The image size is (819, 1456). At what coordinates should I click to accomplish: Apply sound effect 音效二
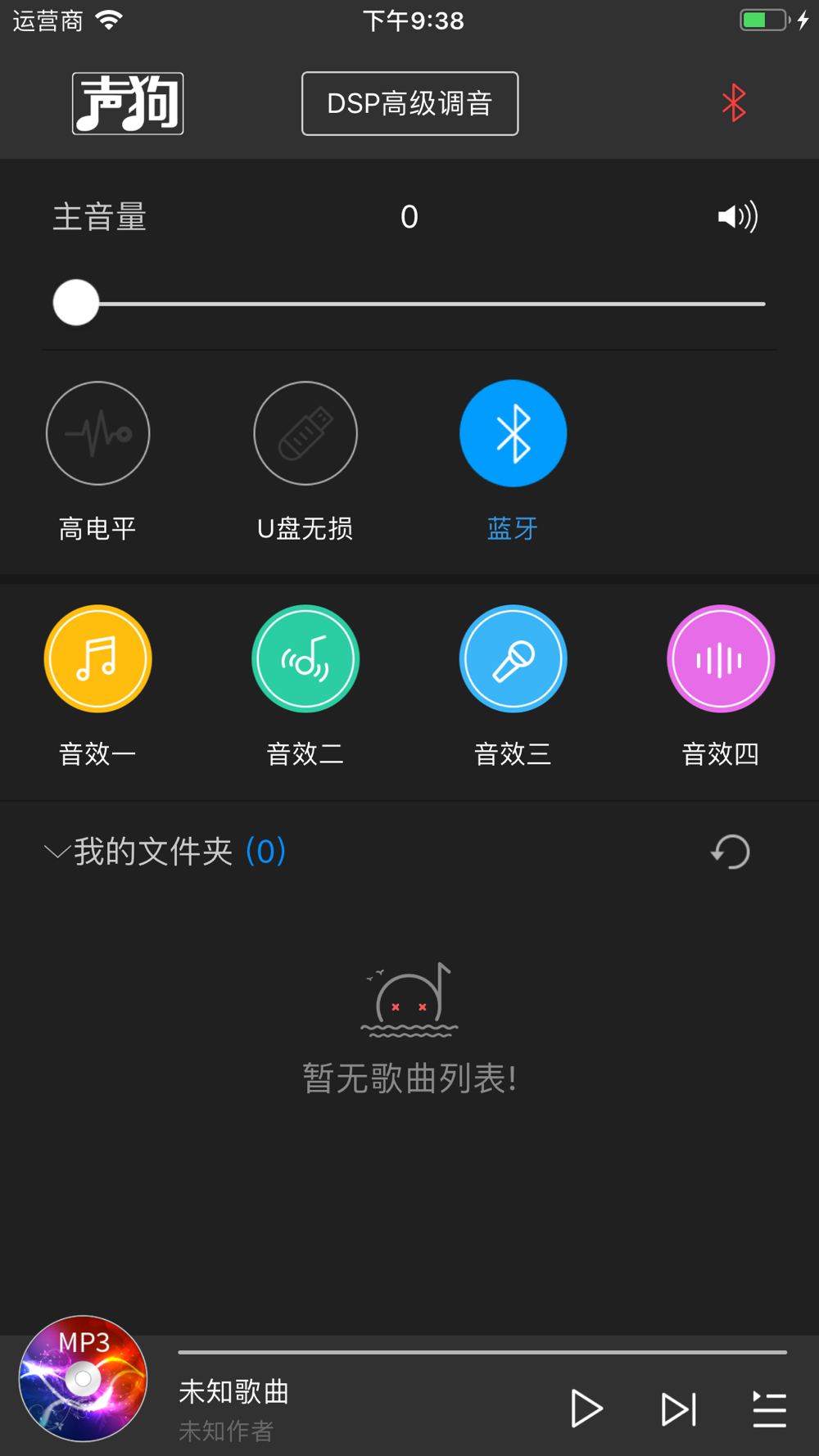coord(305,658)
